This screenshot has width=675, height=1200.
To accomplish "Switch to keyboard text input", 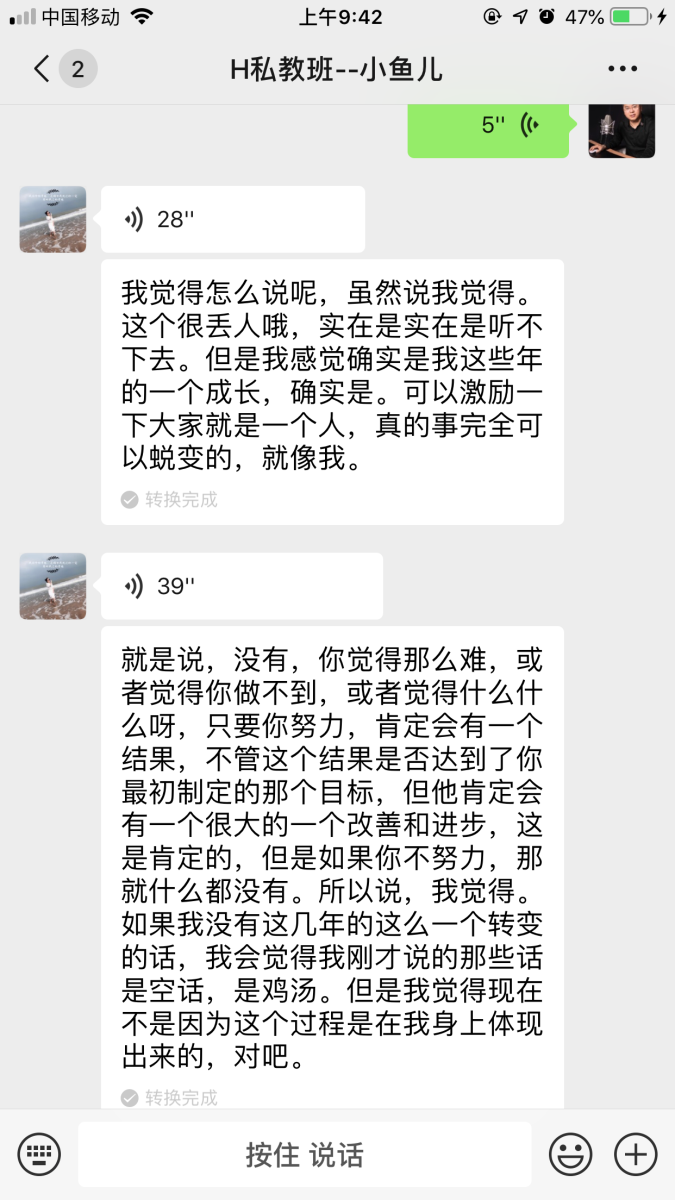I will (x=40, y=1154).
